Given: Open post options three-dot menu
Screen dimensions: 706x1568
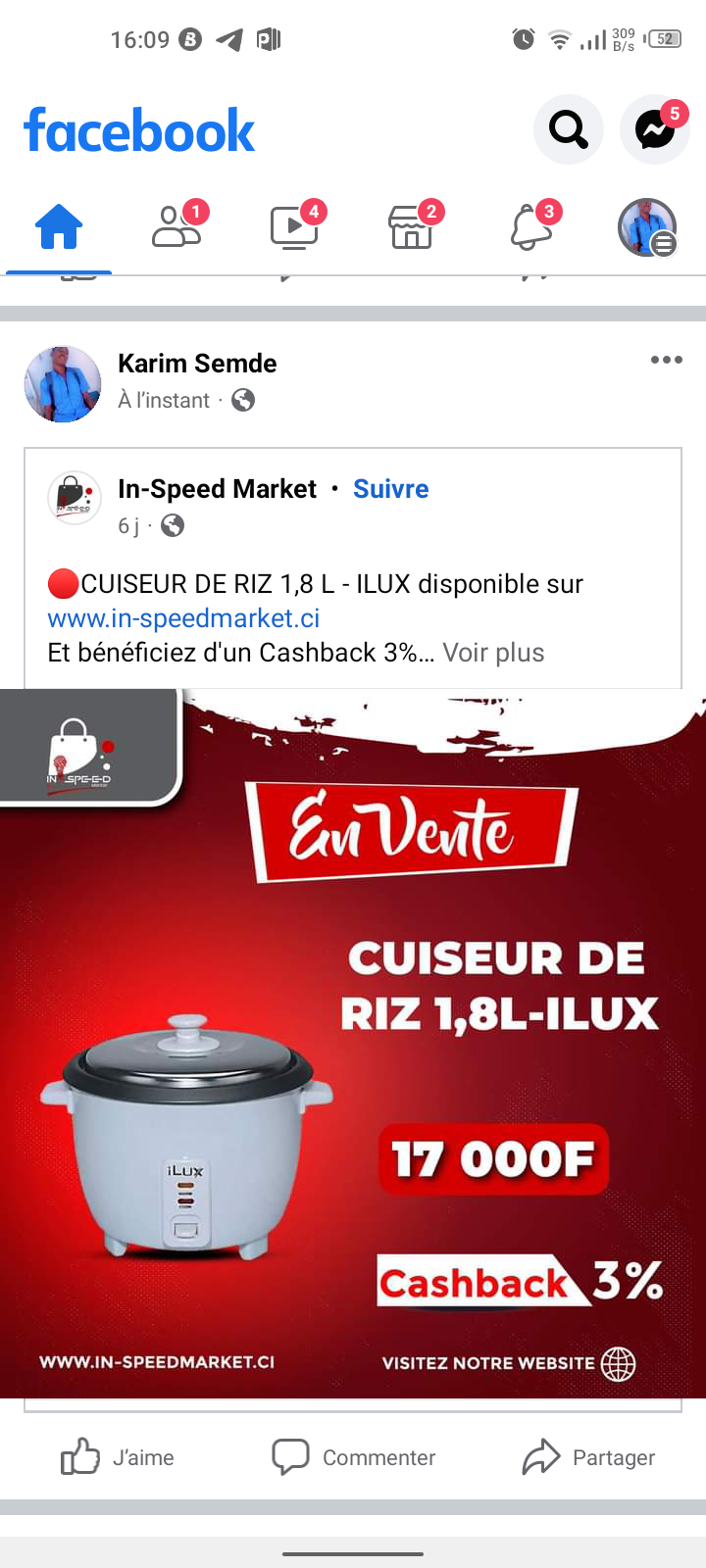Looking at the screenshot, I should 666,360.
